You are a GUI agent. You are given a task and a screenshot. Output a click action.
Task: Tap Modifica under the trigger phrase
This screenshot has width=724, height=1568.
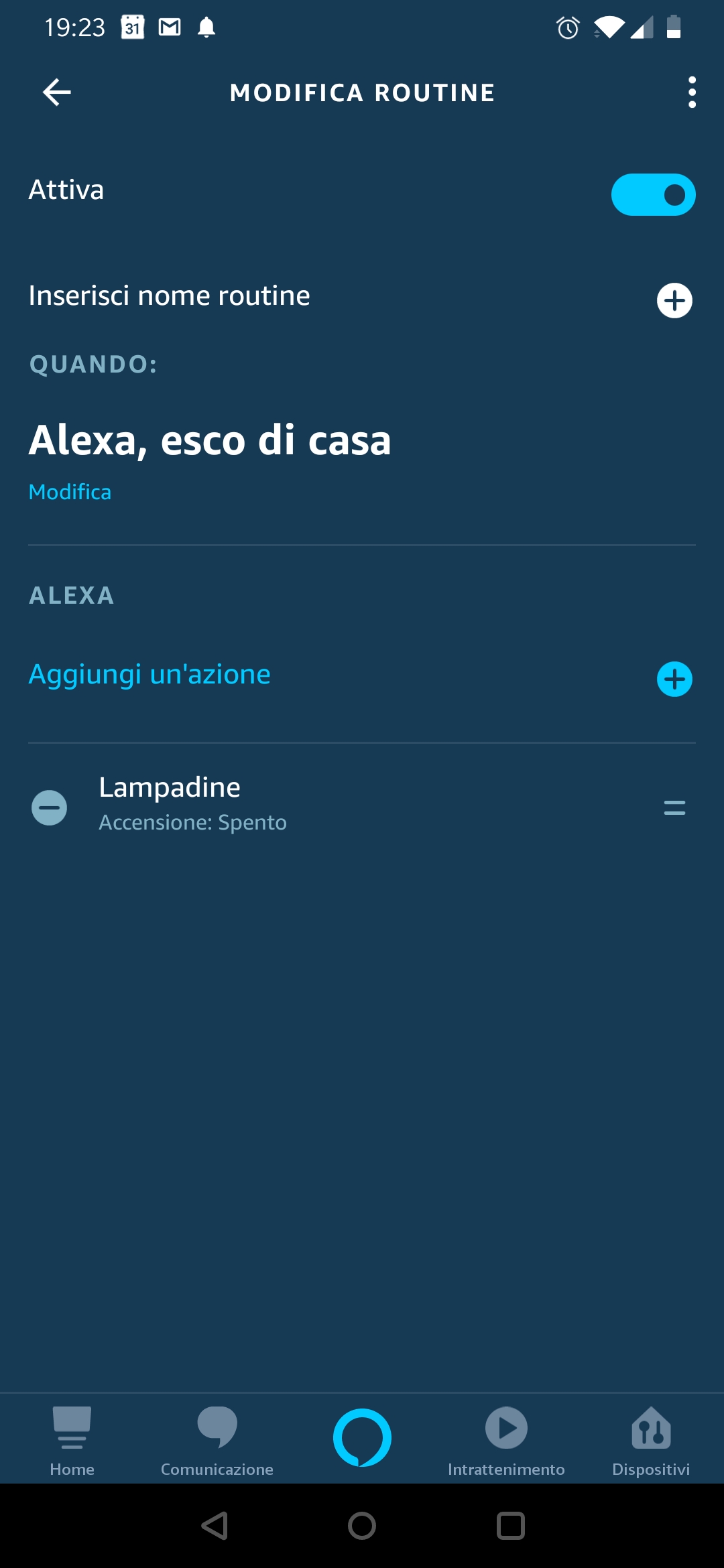click(70, 492)
